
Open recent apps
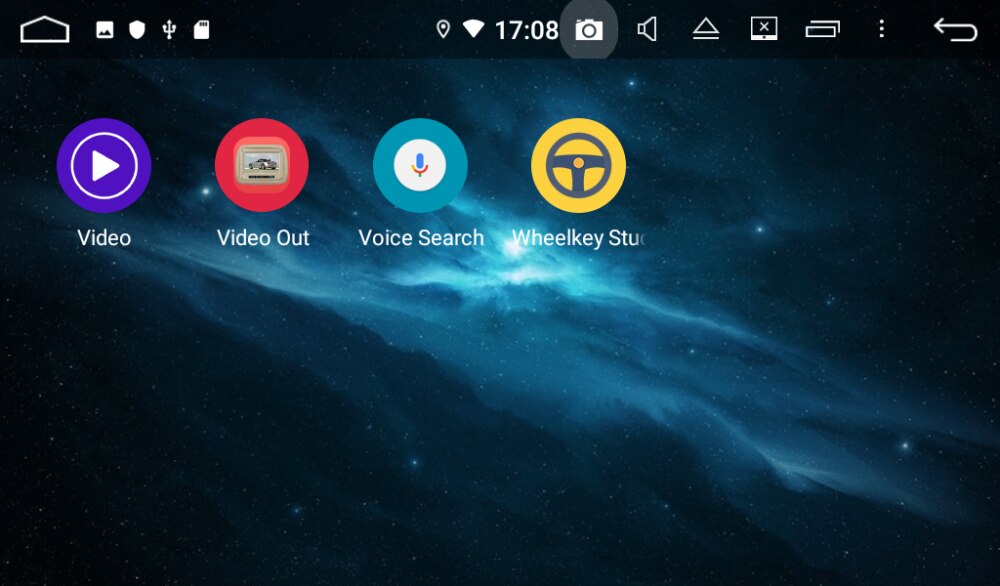tap(822, 30)
